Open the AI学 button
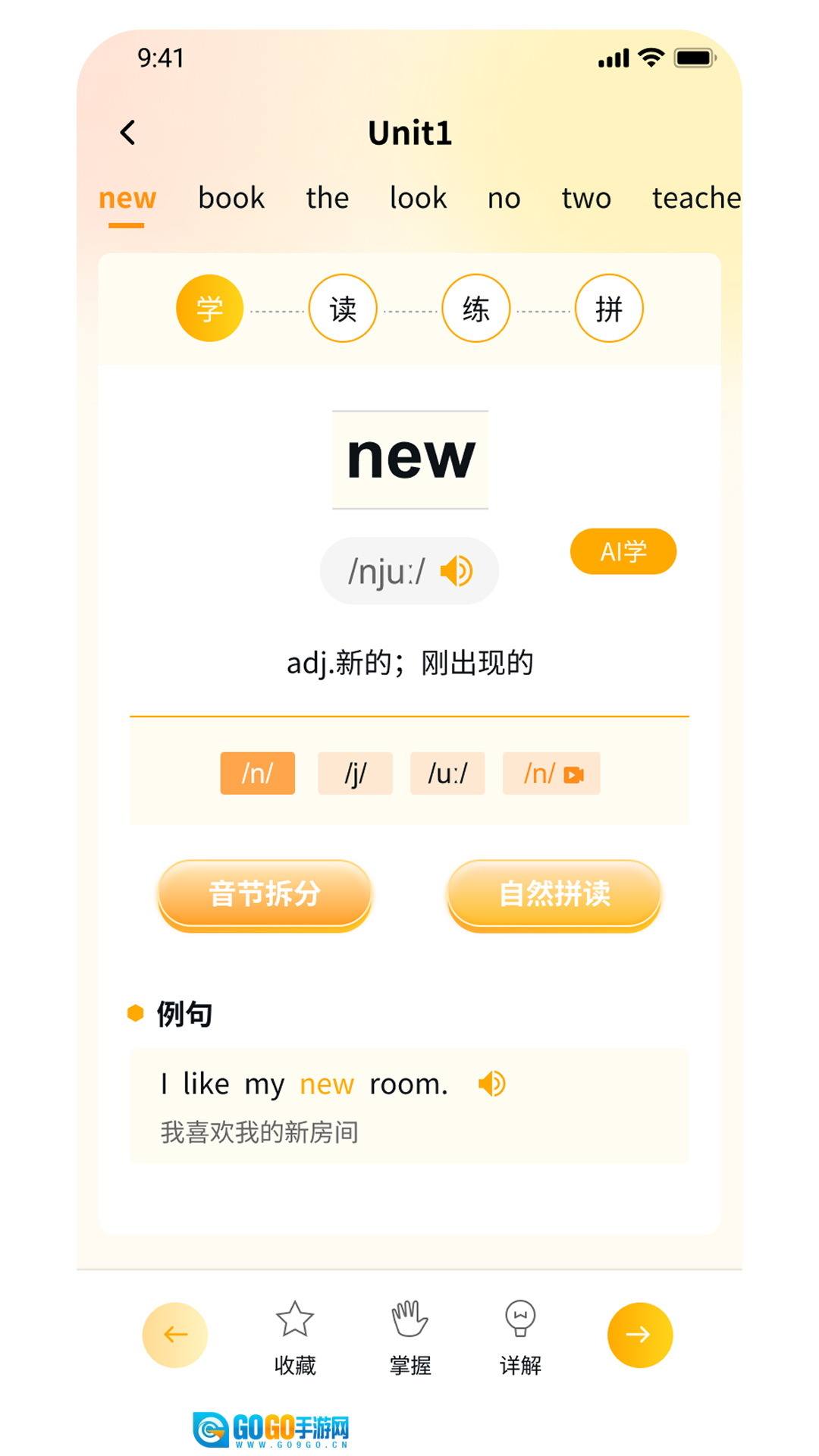Viewport: 819px width, 1456px height. click(x=623, y=551)
